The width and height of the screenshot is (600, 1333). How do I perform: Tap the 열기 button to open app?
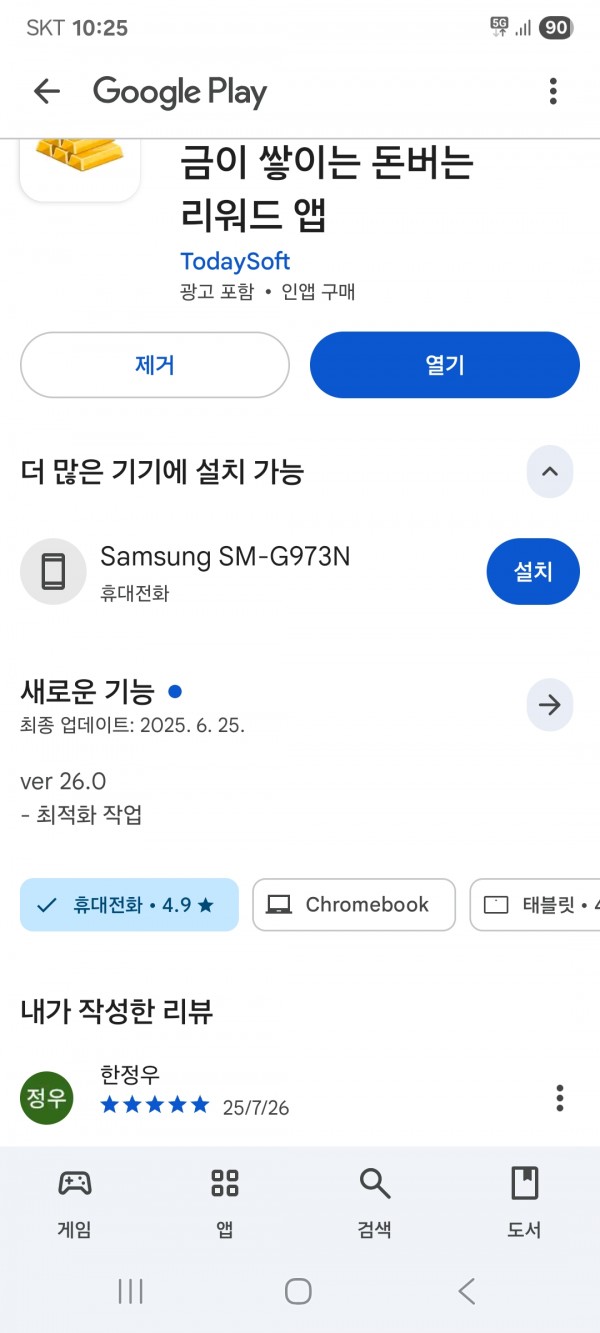[x=445, y=365]
